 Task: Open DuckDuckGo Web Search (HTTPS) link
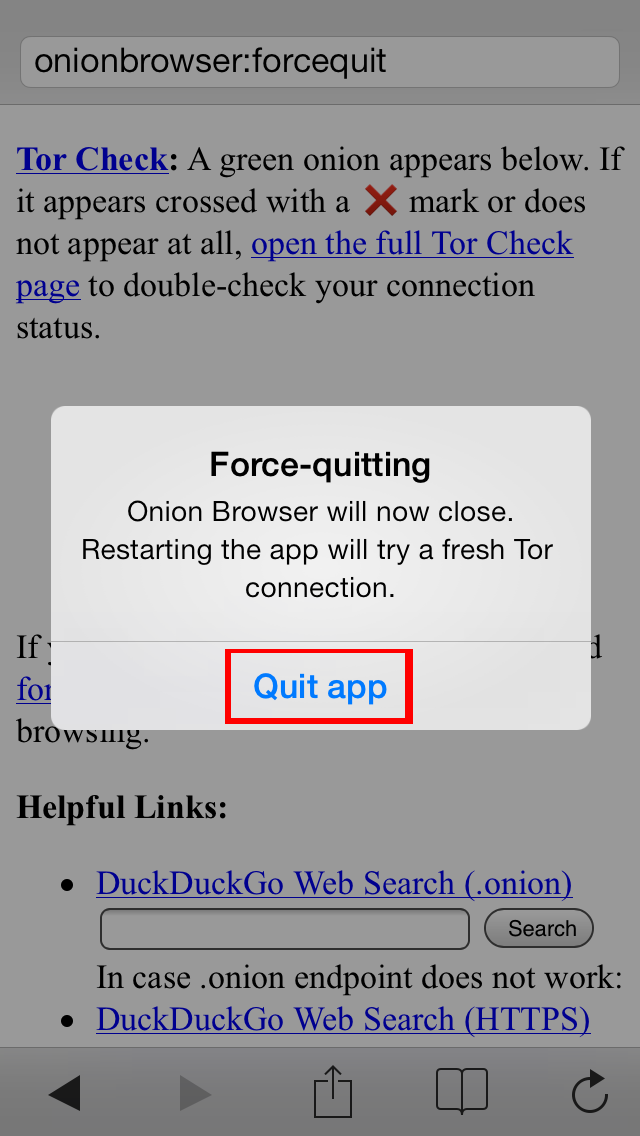tap(343, 1019)
